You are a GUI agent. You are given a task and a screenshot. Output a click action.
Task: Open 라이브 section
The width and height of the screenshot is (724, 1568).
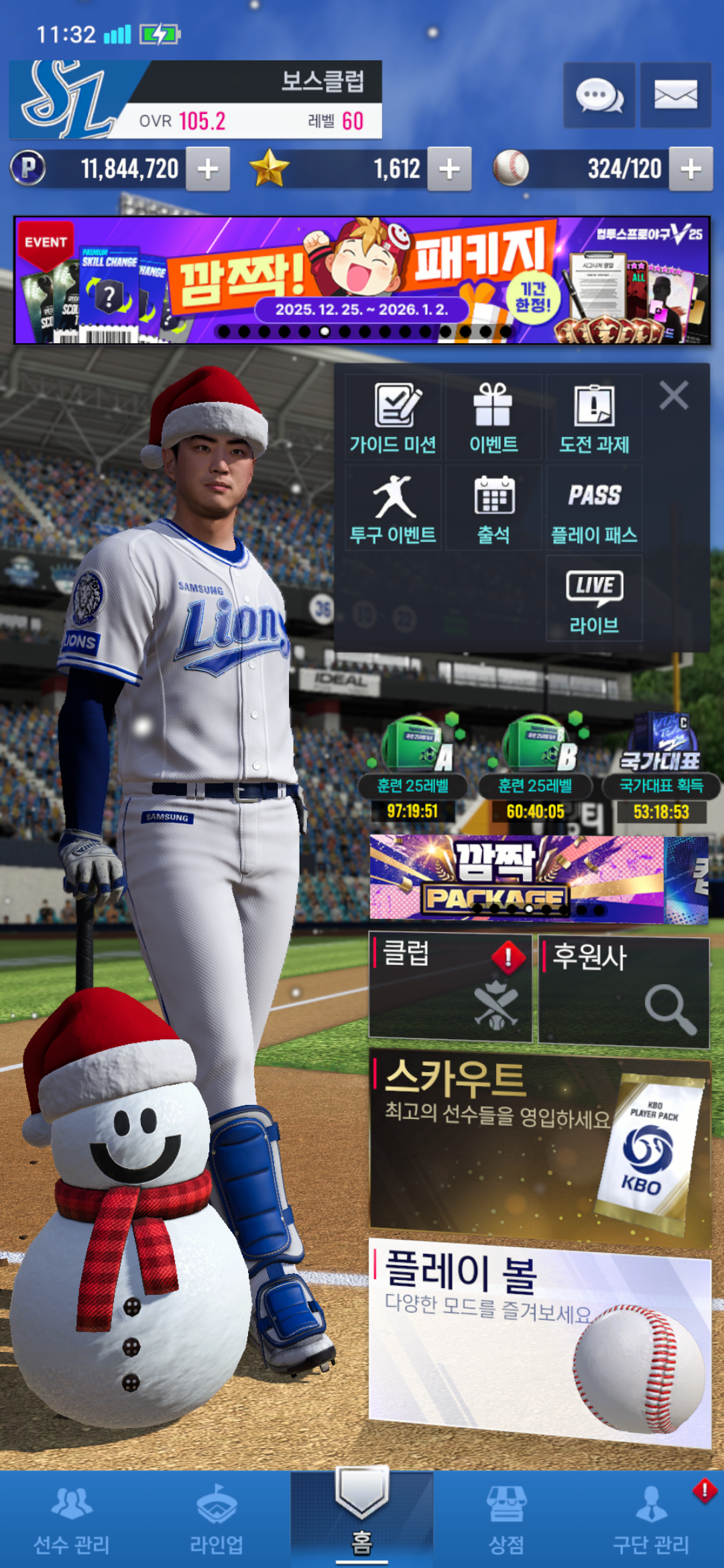click(x=594, y=599)
